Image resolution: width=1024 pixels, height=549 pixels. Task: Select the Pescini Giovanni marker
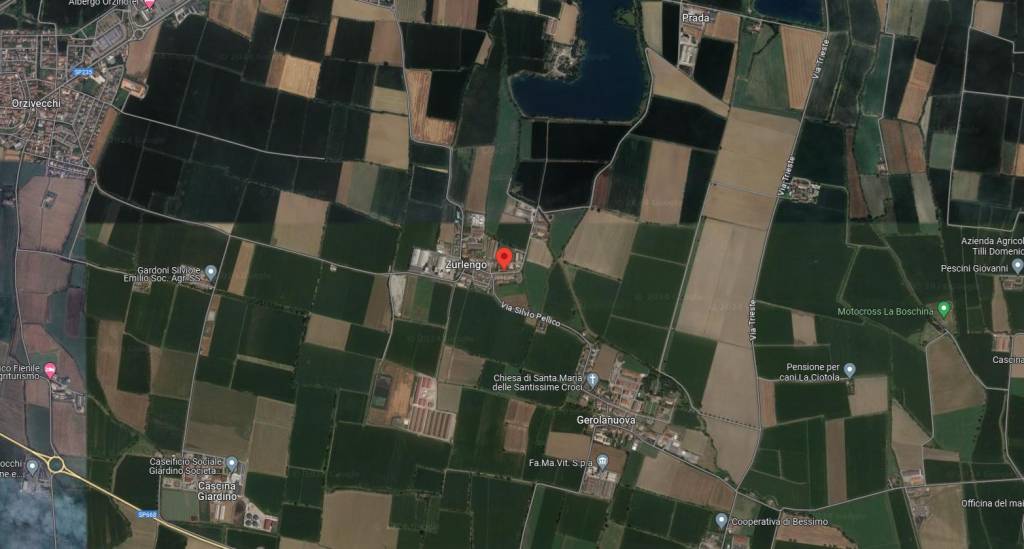click(x=1017, y=267)
